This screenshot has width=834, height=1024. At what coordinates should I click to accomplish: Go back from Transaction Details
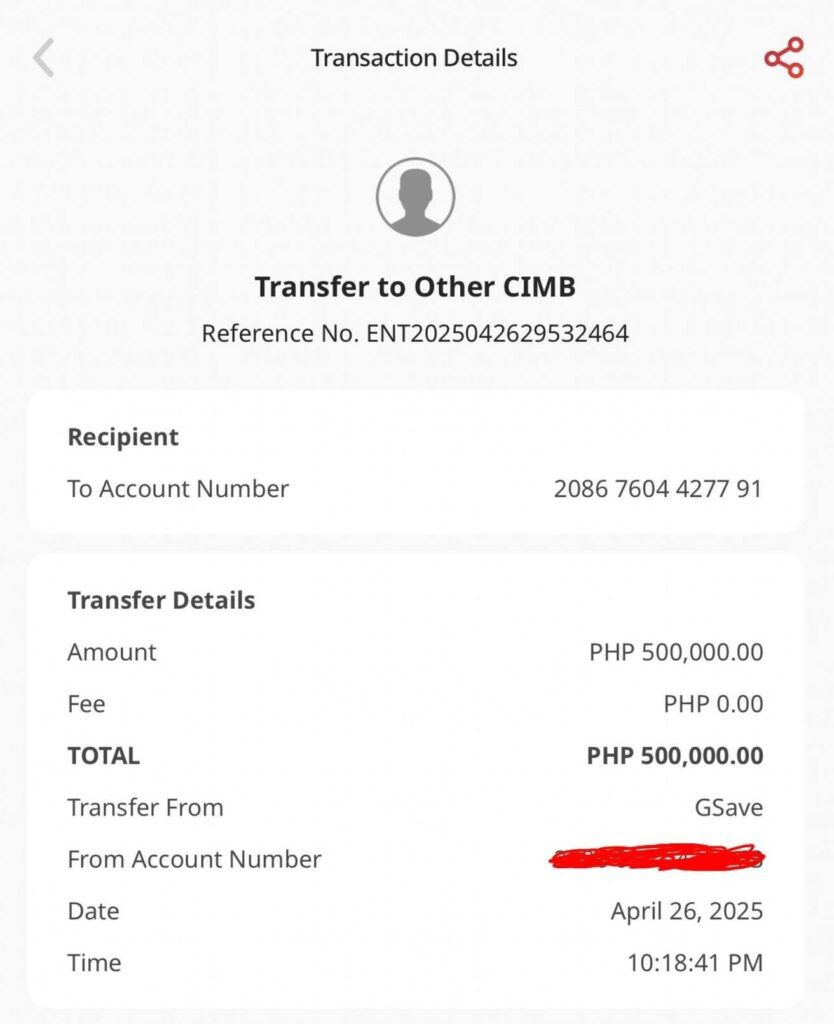43,58
